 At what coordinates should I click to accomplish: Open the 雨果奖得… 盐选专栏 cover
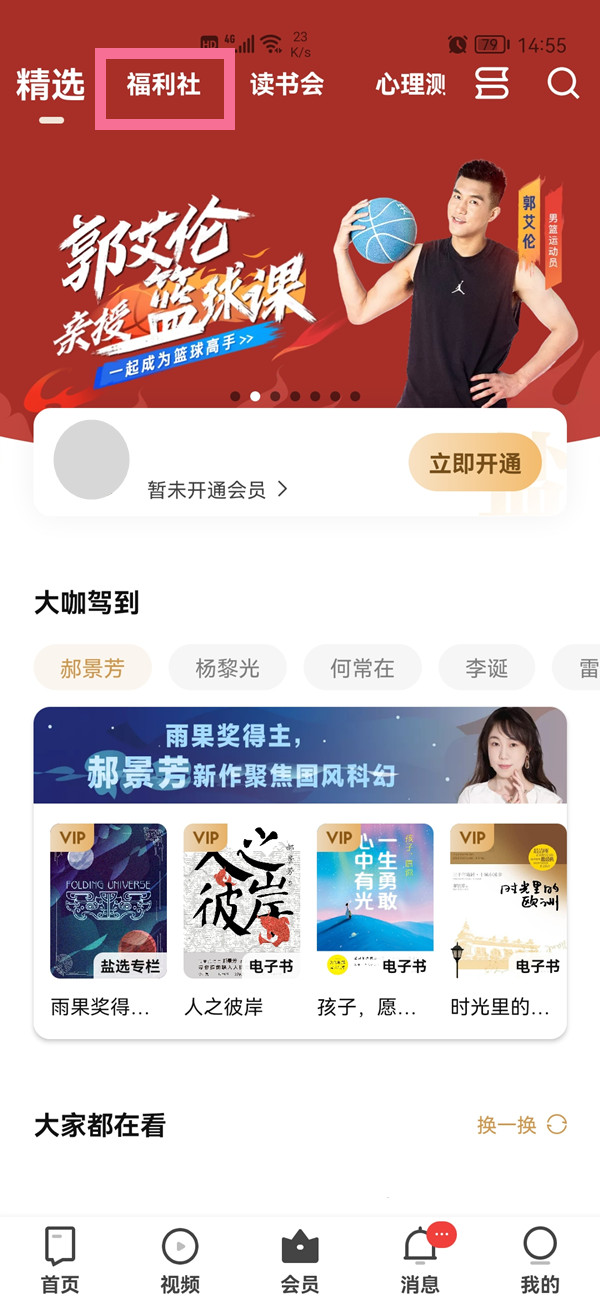click(x=108, y=902)
